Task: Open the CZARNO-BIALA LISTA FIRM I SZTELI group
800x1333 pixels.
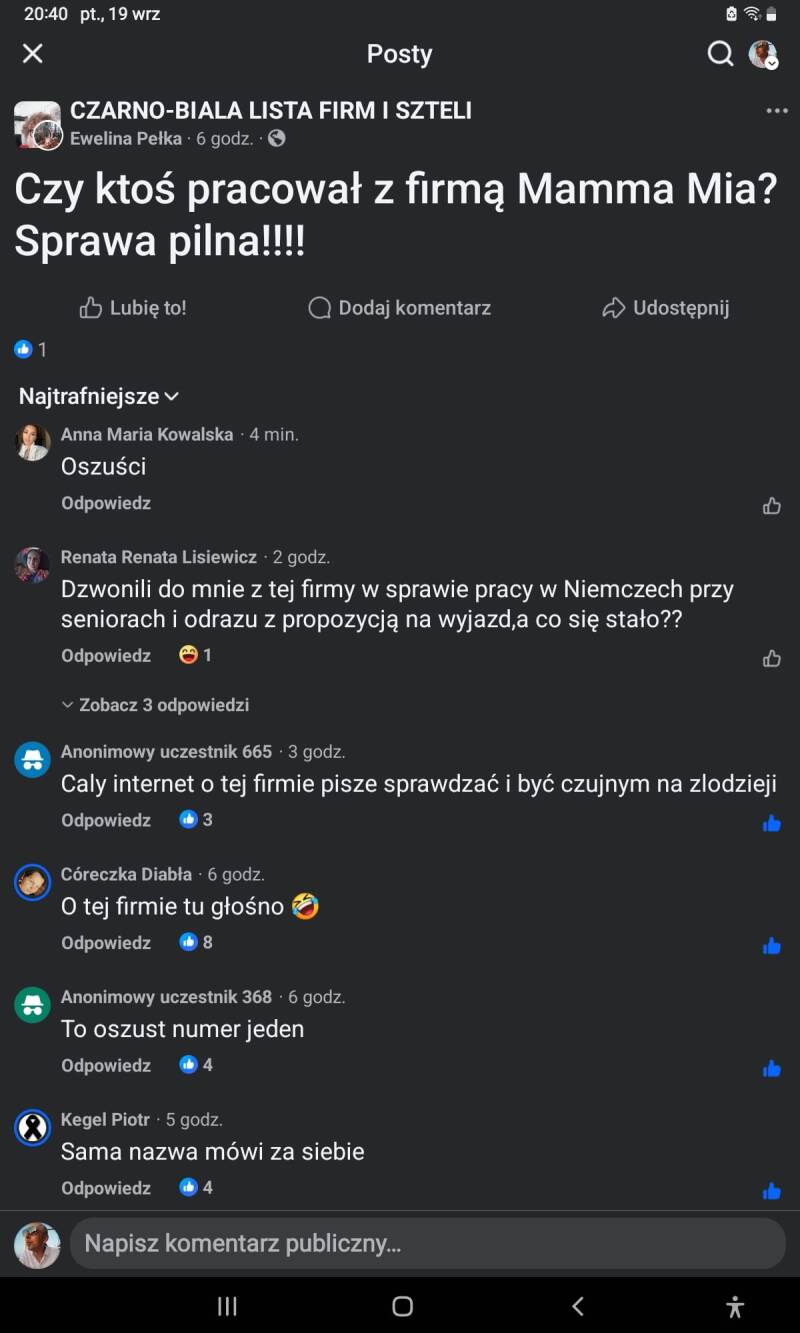Action: (271, 111)
